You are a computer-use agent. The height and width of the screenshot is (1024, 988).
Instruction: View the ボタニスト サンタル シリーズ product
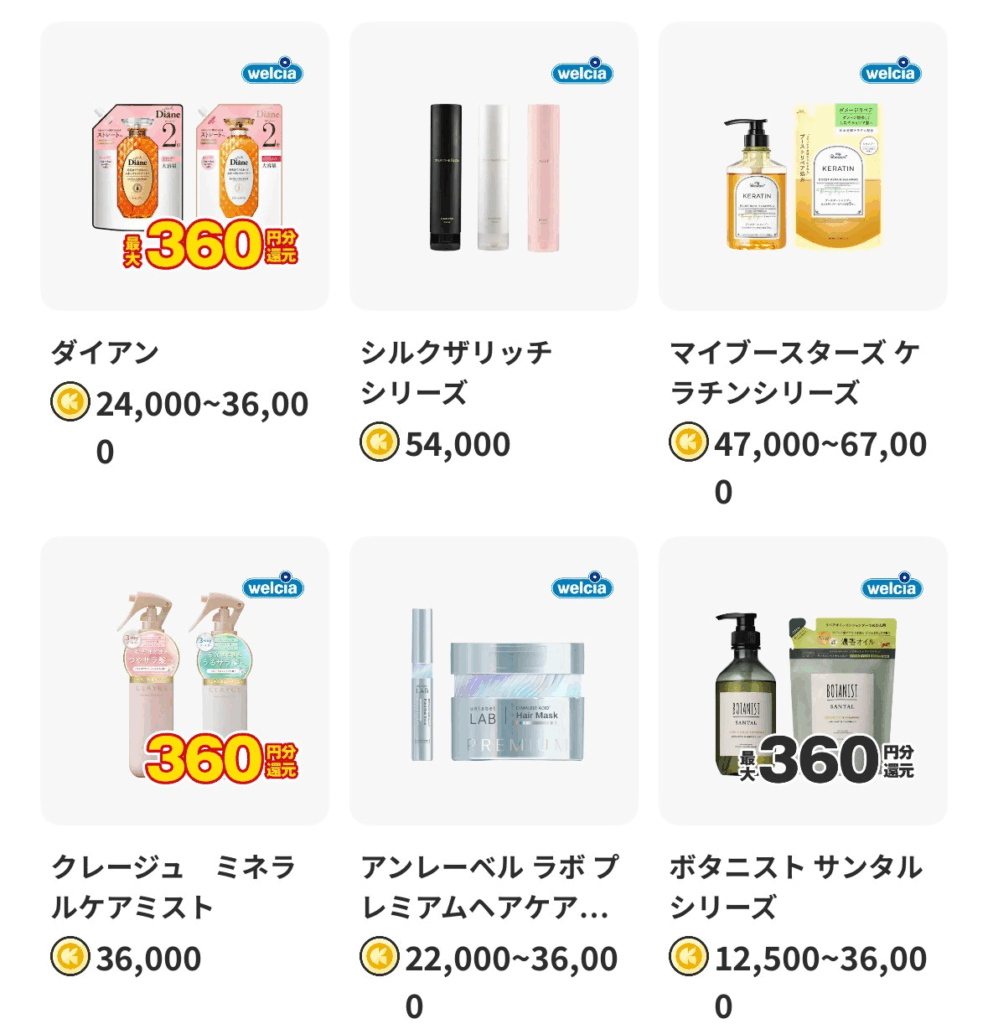pos(802,680)
